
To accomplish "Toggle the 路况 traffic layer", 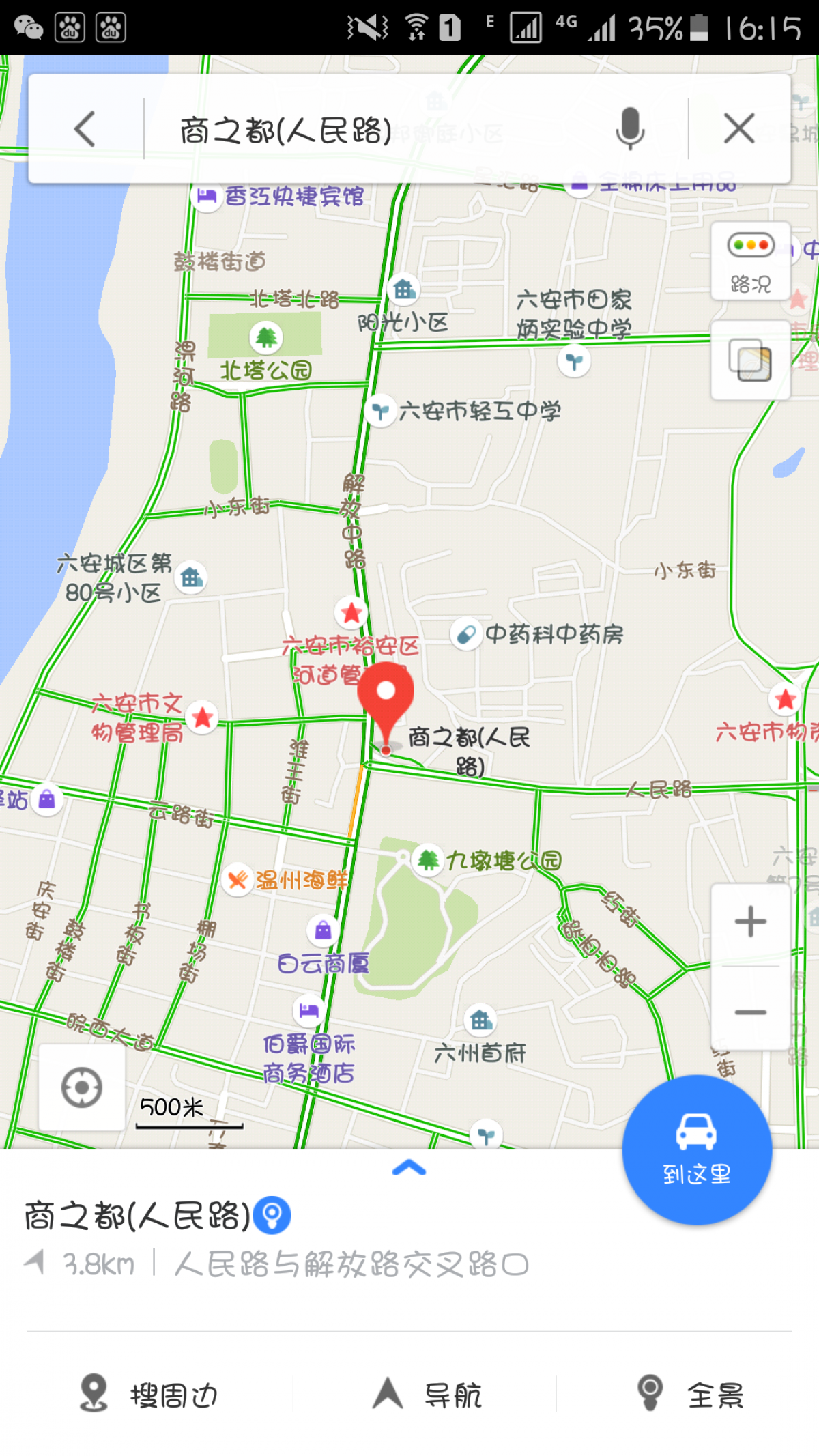I will [750, 261].
